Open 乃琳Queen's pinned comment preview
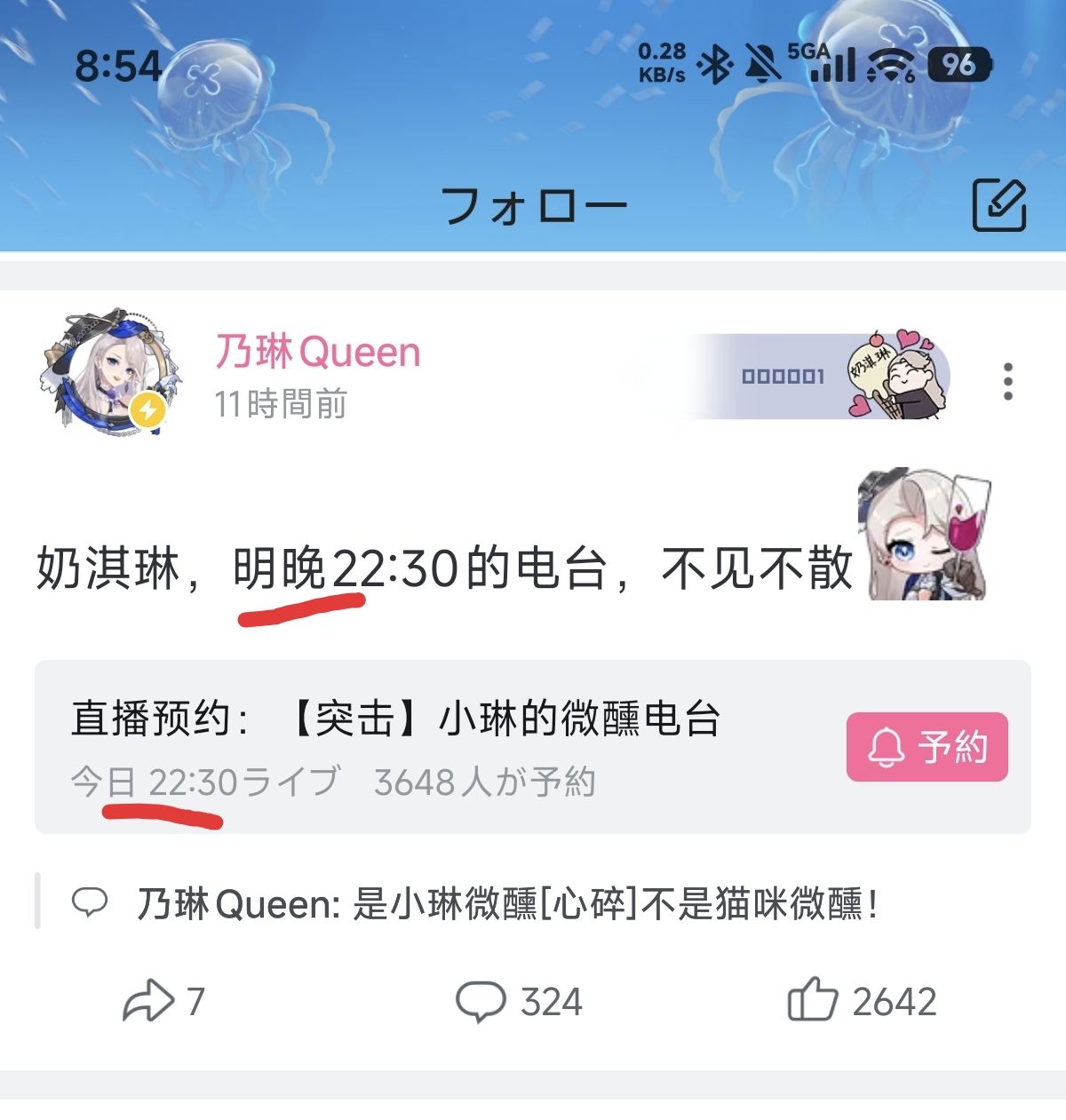Screen dimensions: 1066x1120 point(506,904)
